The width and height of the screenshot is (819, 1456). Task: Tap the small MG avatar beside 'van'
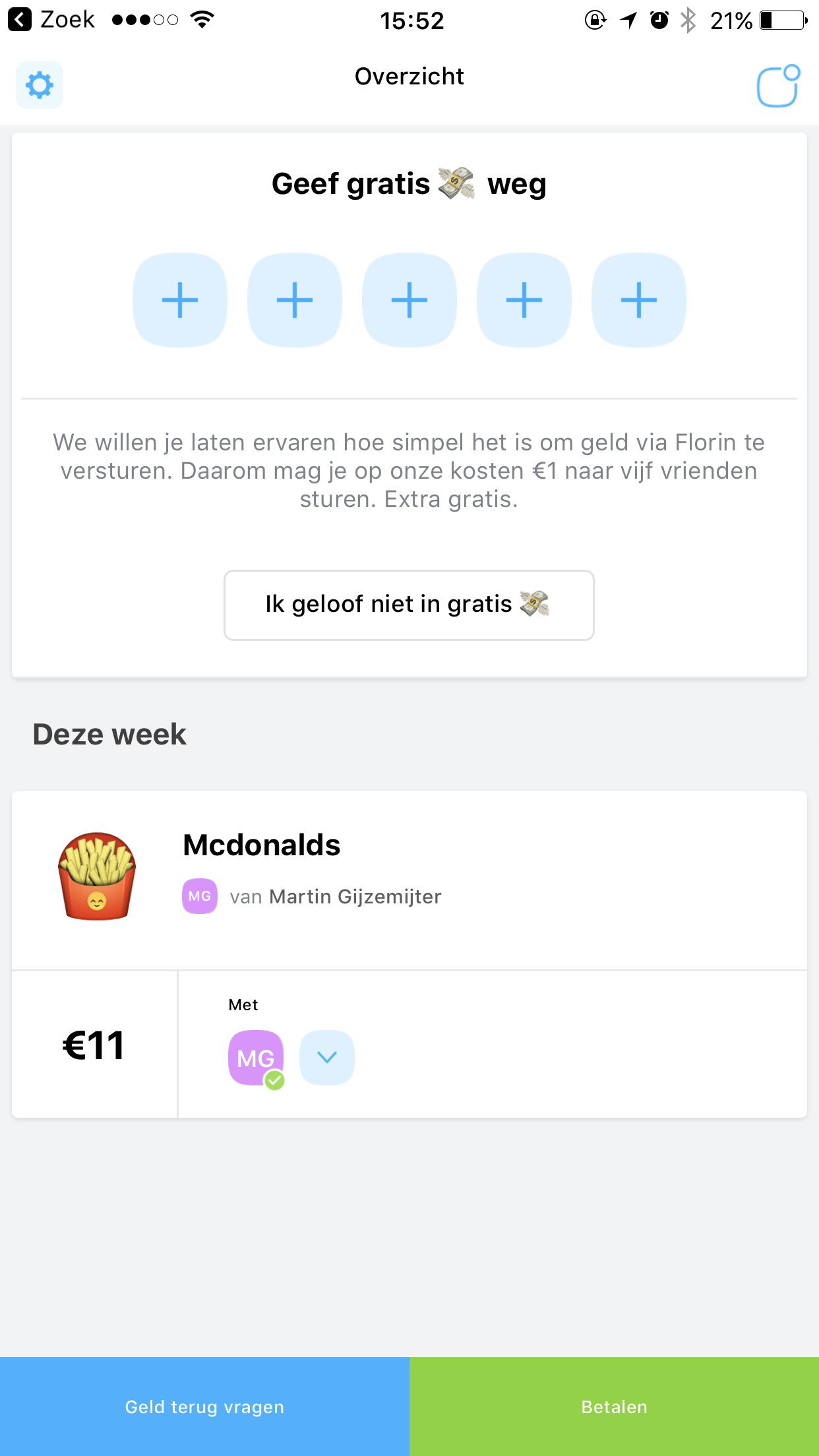pos(200,895)
